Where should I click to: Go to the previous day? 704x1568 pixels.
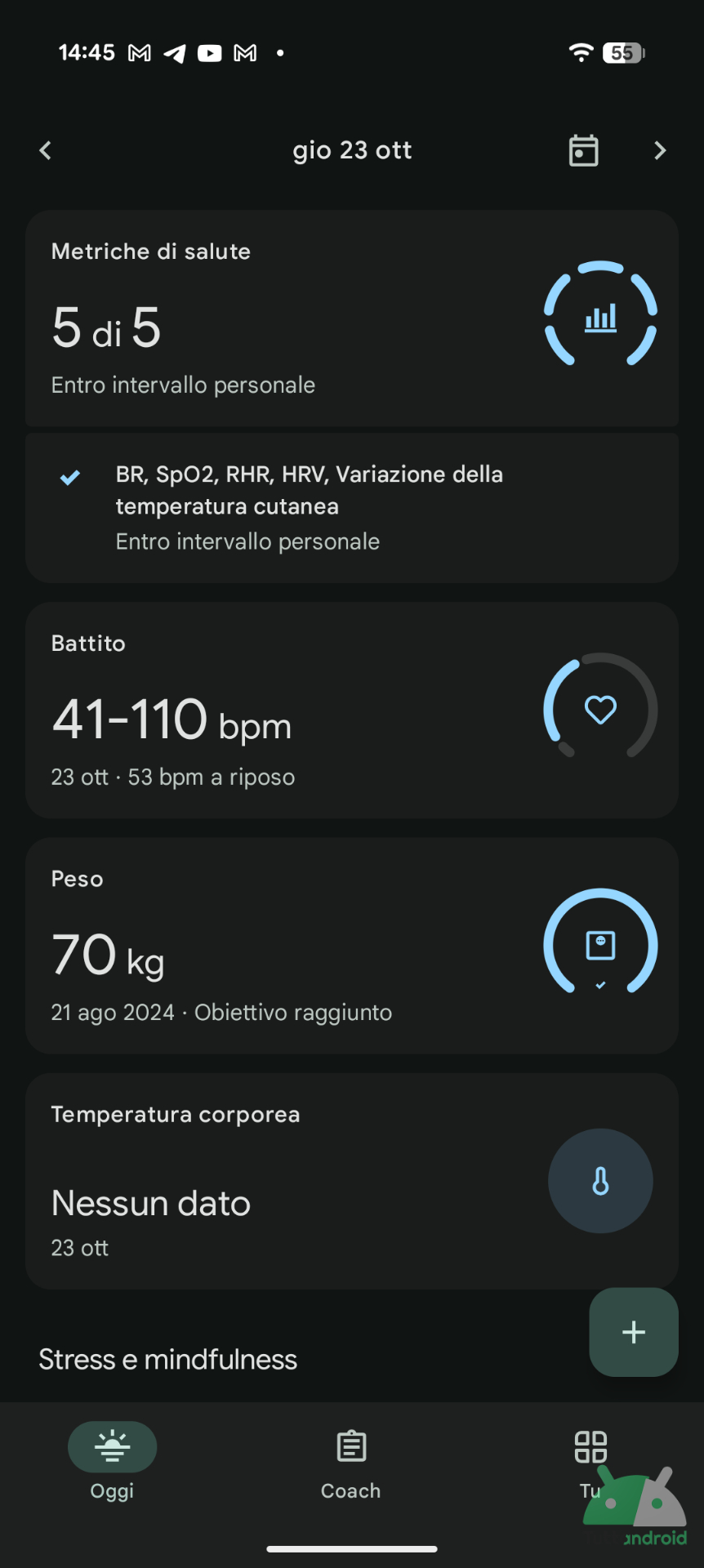(46, 150)
